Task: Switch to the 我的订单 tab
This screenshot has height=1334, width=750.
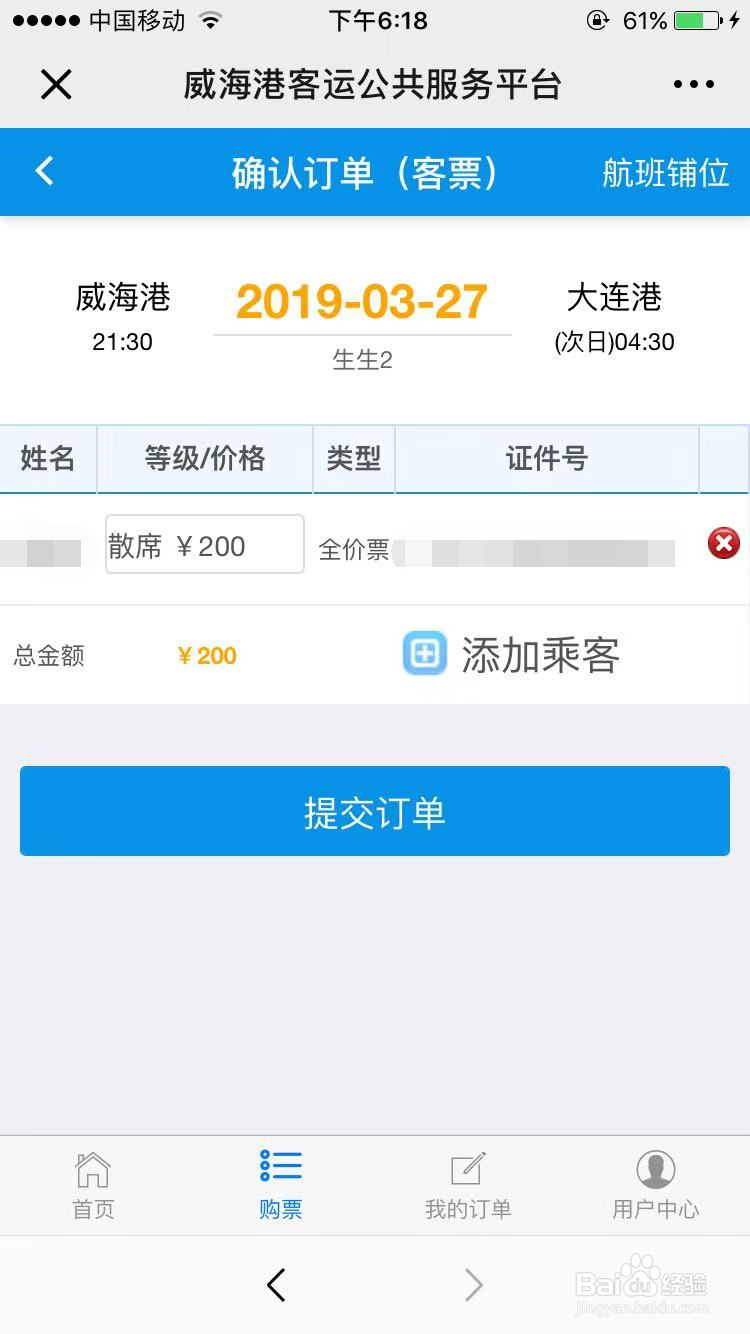Action: click(467, 1185)
